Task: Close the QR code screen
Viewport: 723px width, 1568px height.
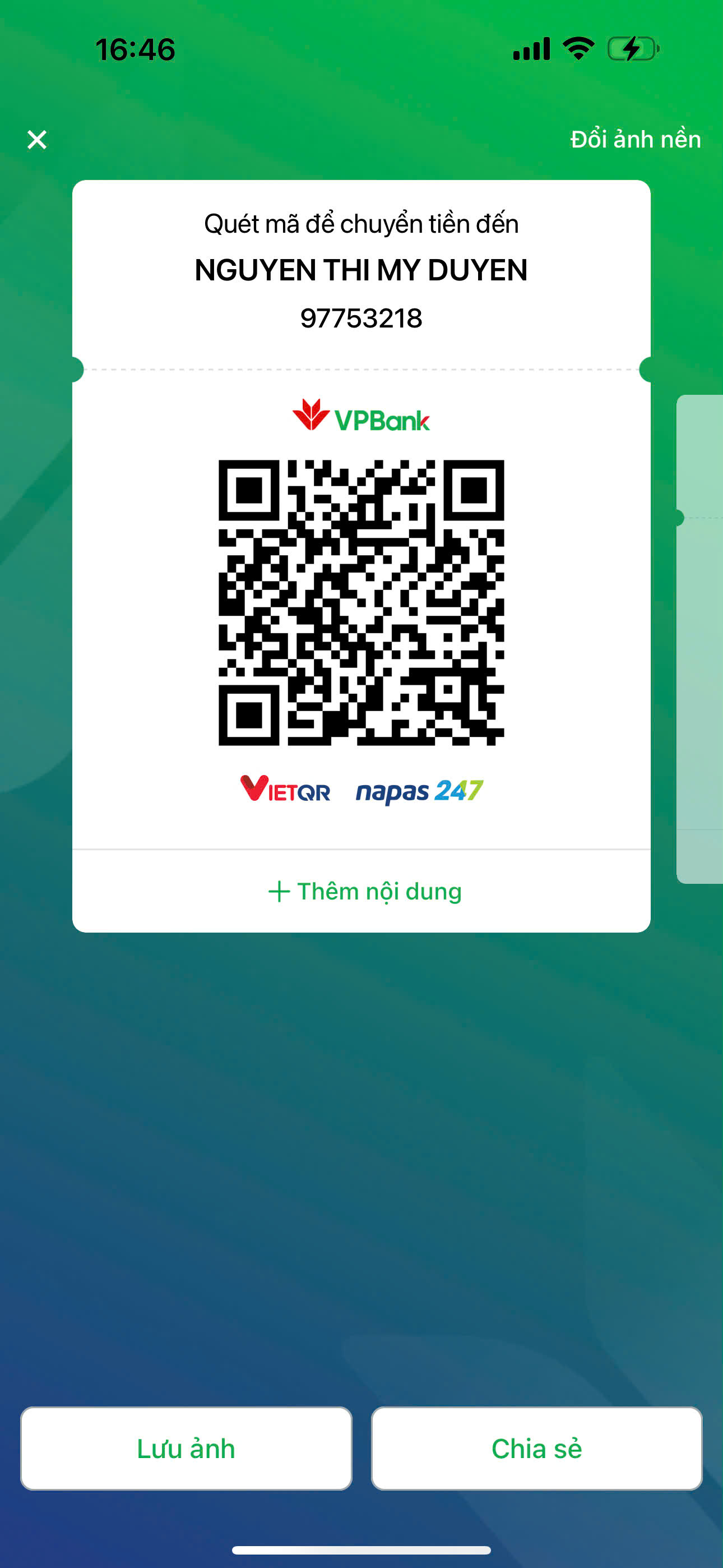Action: 37,140
